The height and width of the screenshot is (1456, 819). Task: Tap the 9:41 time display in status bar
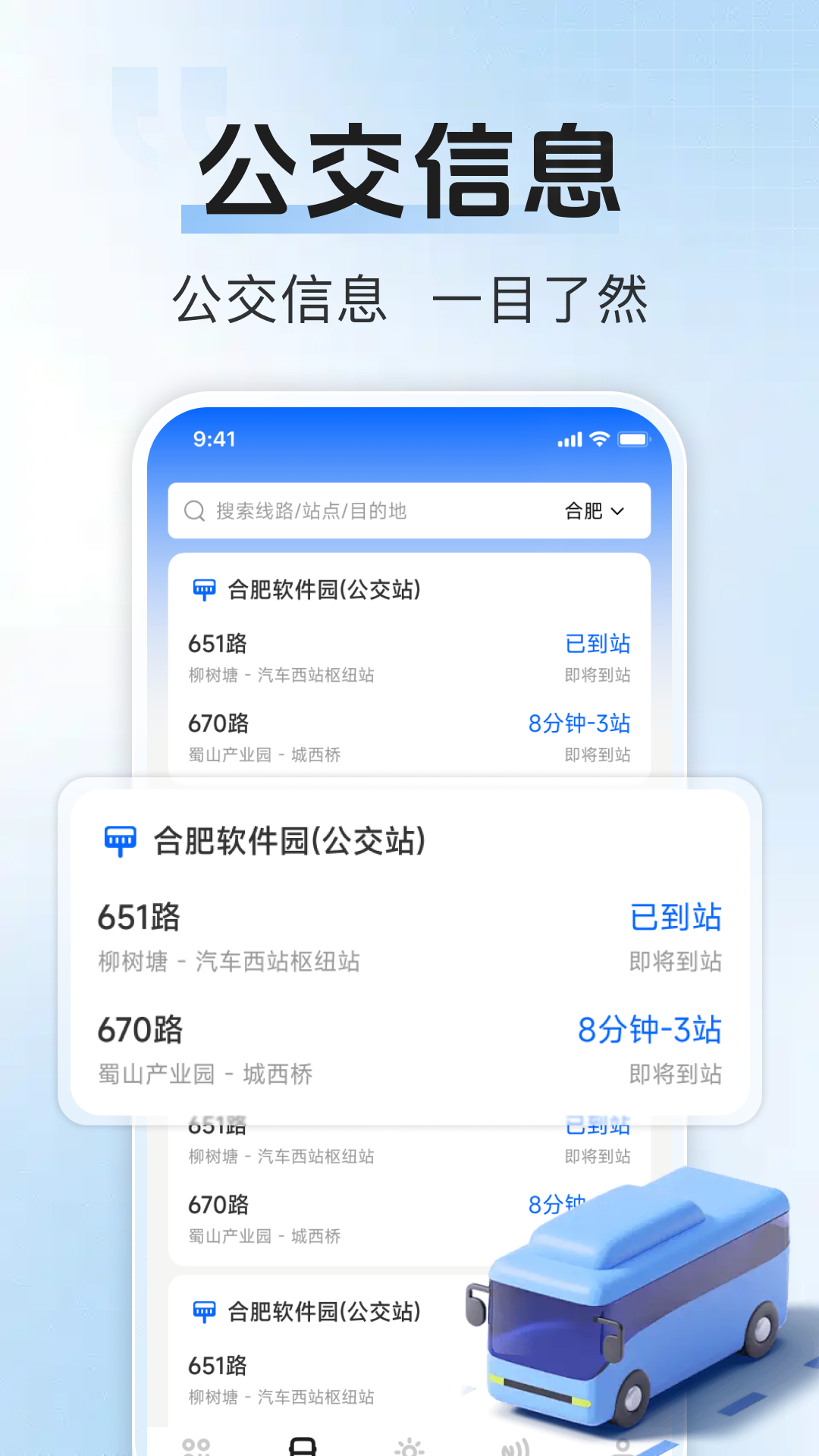212,438
